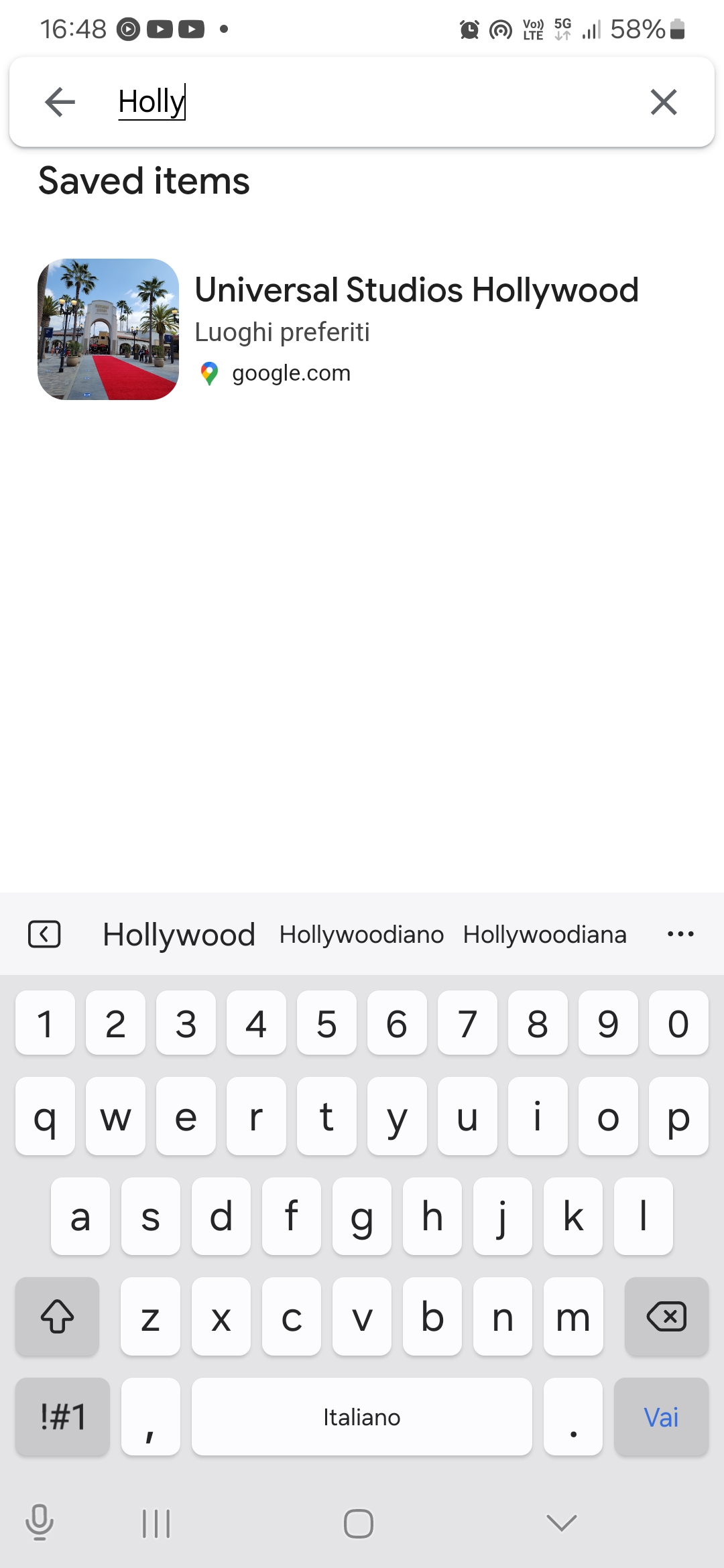Screen dimensions: 724x1568
Task: Hide the keyboard with the down chevron
Action: pyautogui.click(x=562, y=1522)
